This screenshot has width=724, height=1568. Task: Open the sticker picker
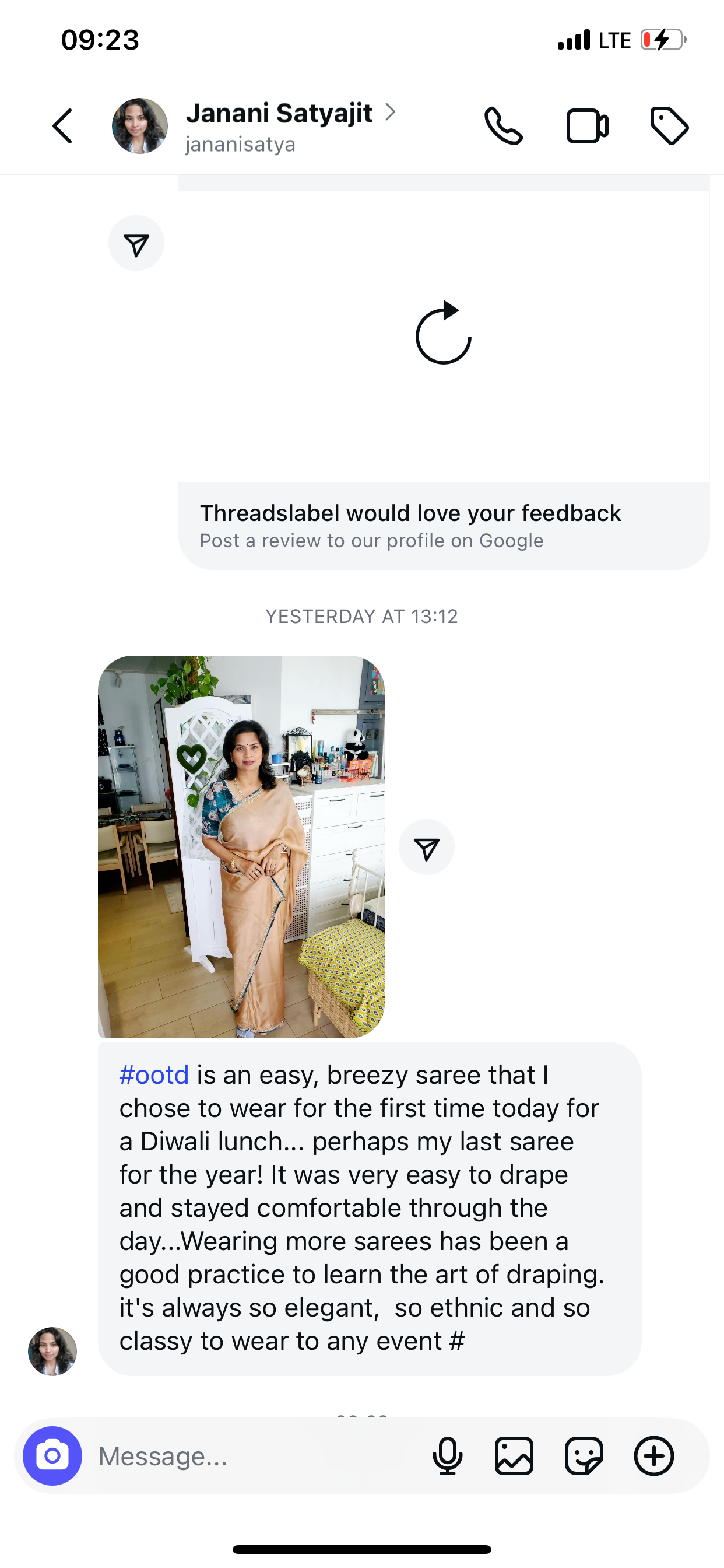pyautogui.click(x=584, y=1456)
